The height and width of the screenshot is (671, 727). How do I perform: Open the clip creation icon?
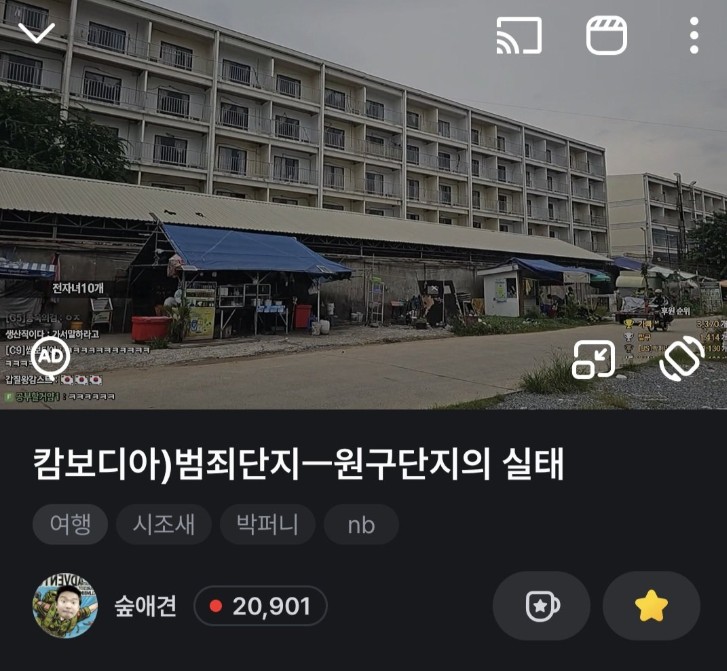606,36
